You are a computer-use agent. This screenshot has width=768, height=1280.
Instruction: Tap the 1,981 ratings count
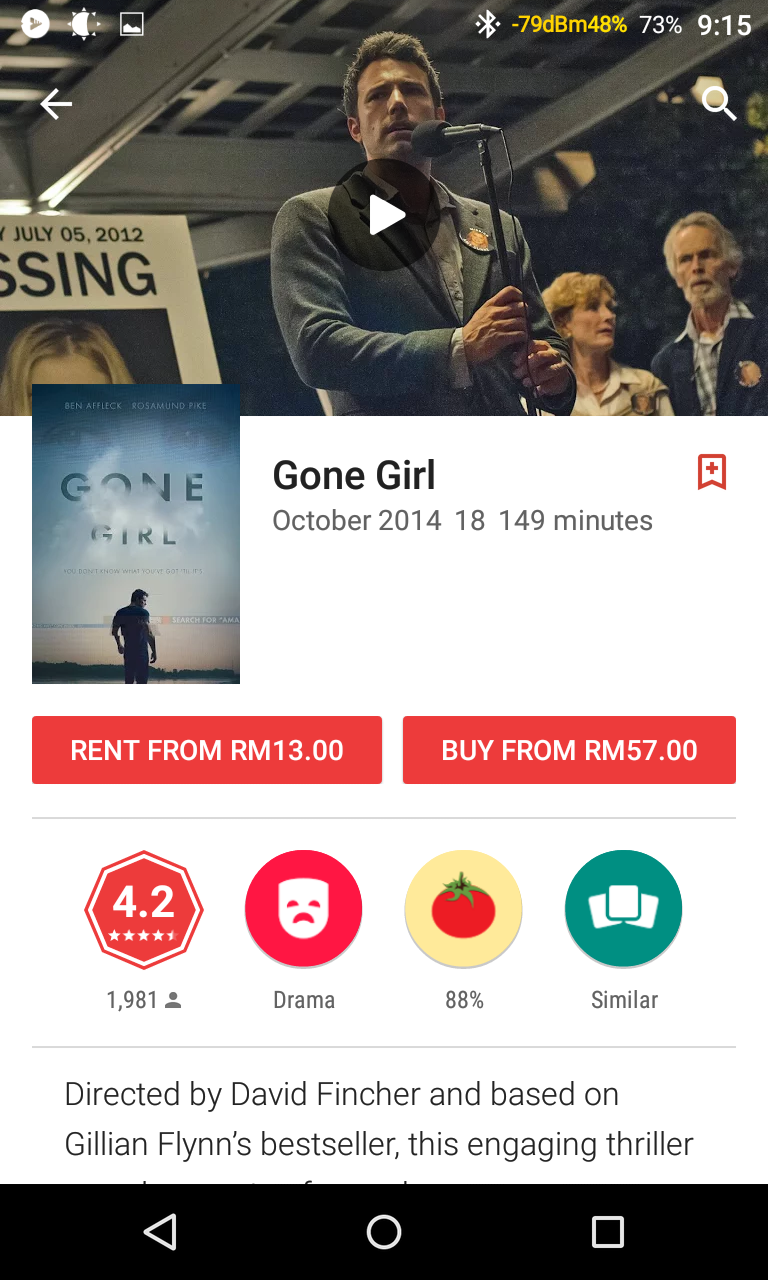click(143, 999)
